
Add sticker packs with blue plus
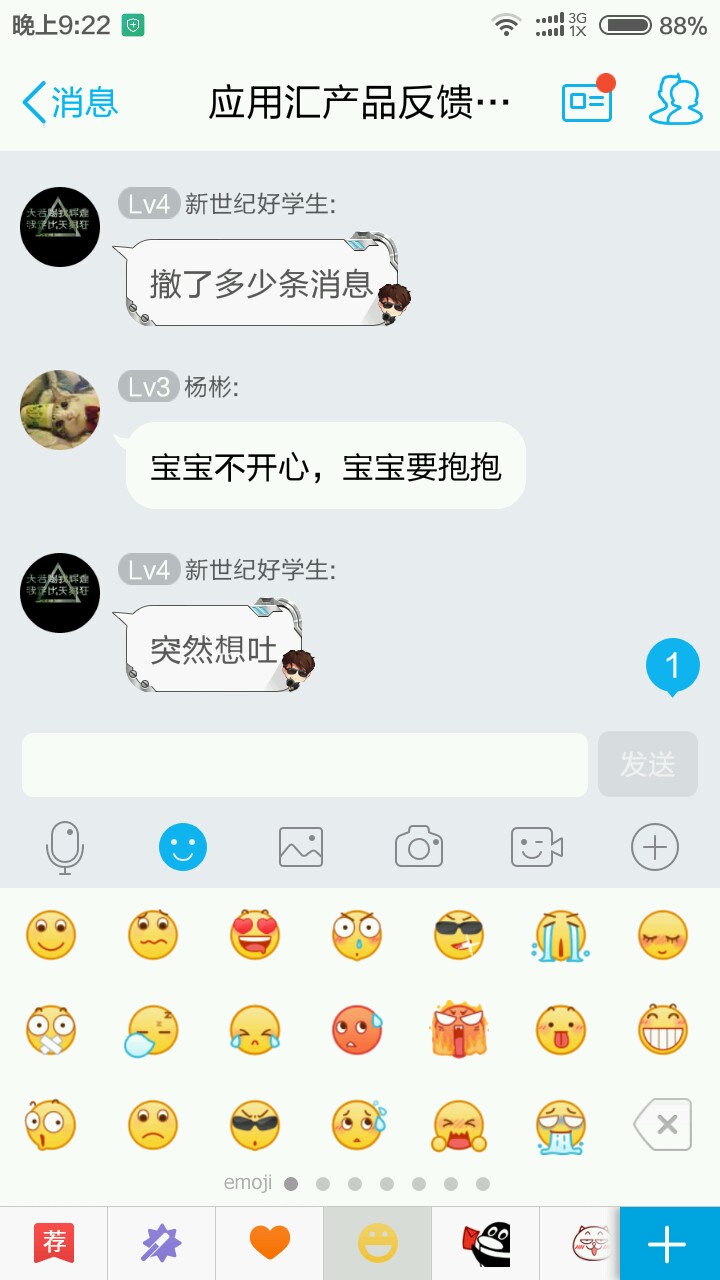point(669,1243)
